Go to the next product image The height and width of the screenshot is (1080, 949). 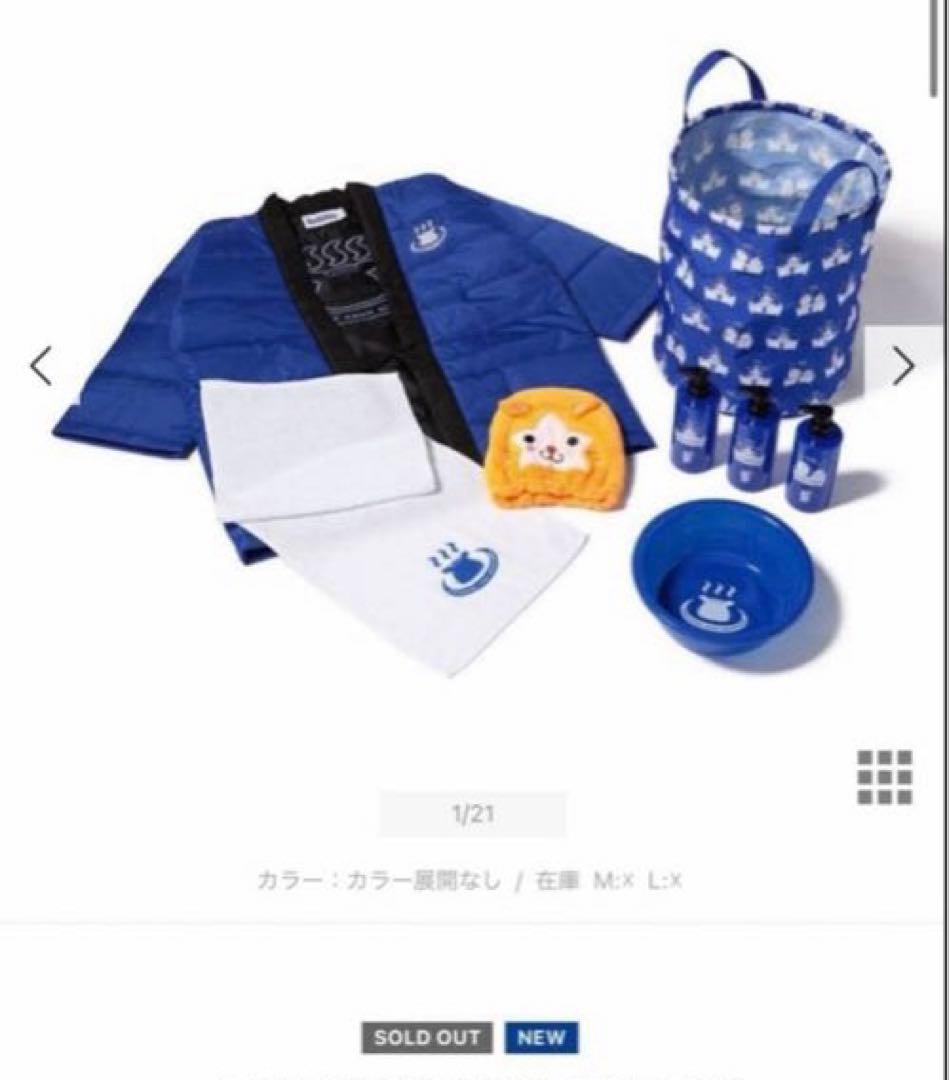click(903, 367)
